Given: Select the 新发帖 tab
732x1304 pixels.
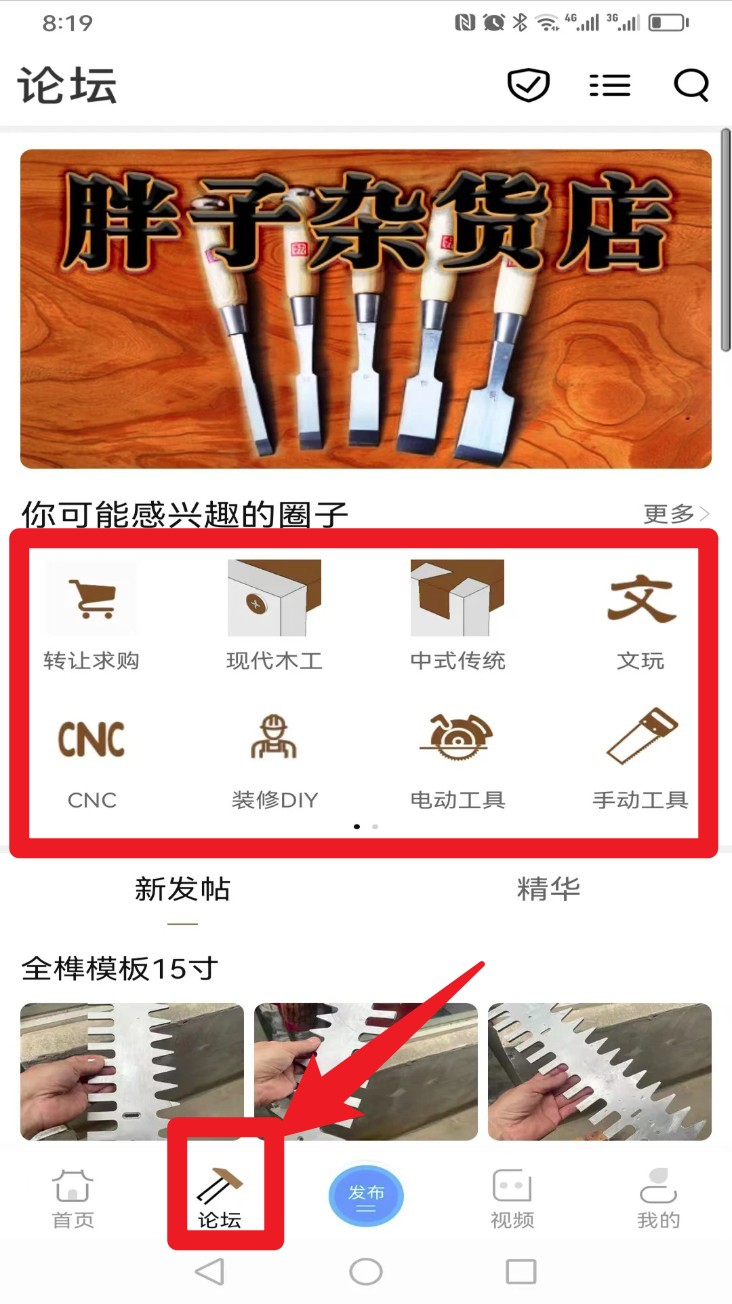Looking at the screenshot, I should 182,888.
